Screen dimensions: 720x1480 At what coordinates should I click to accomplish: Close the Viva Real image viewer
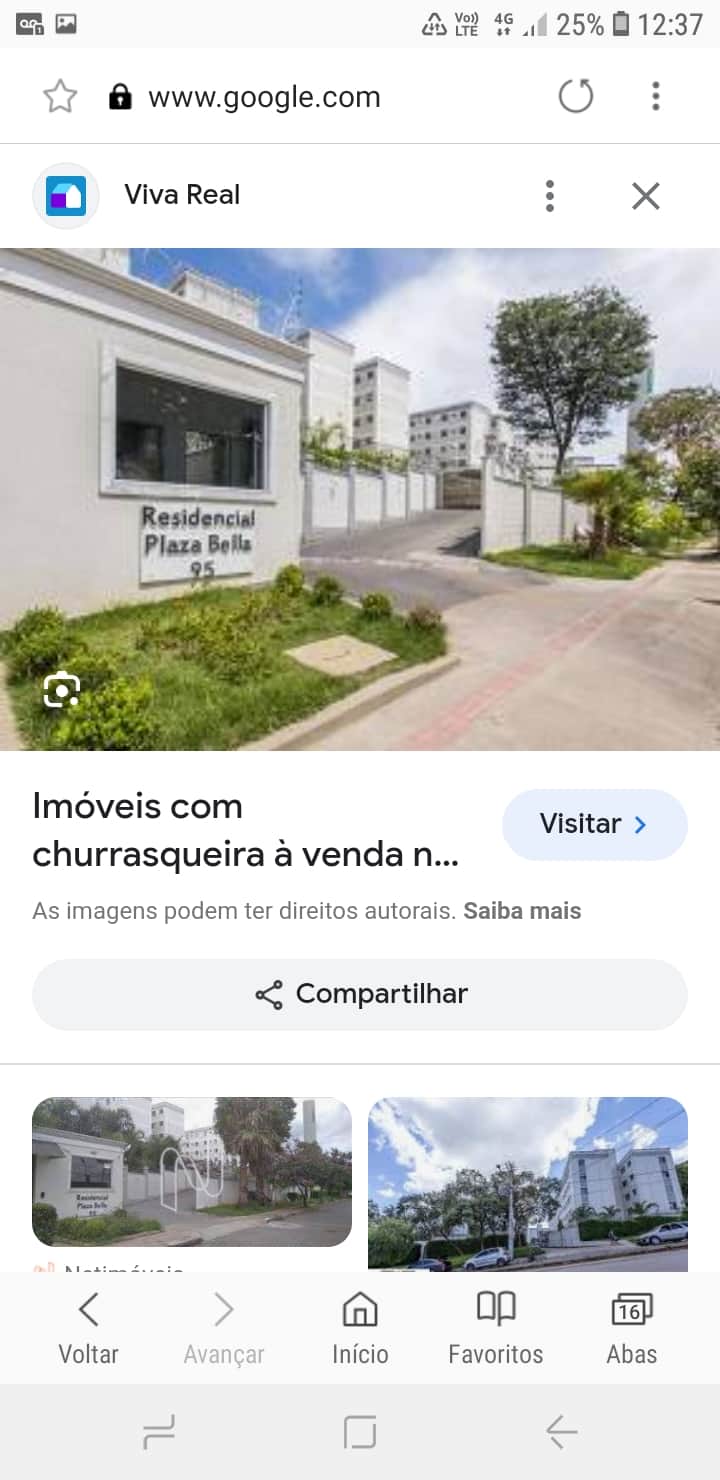point(646,196)
